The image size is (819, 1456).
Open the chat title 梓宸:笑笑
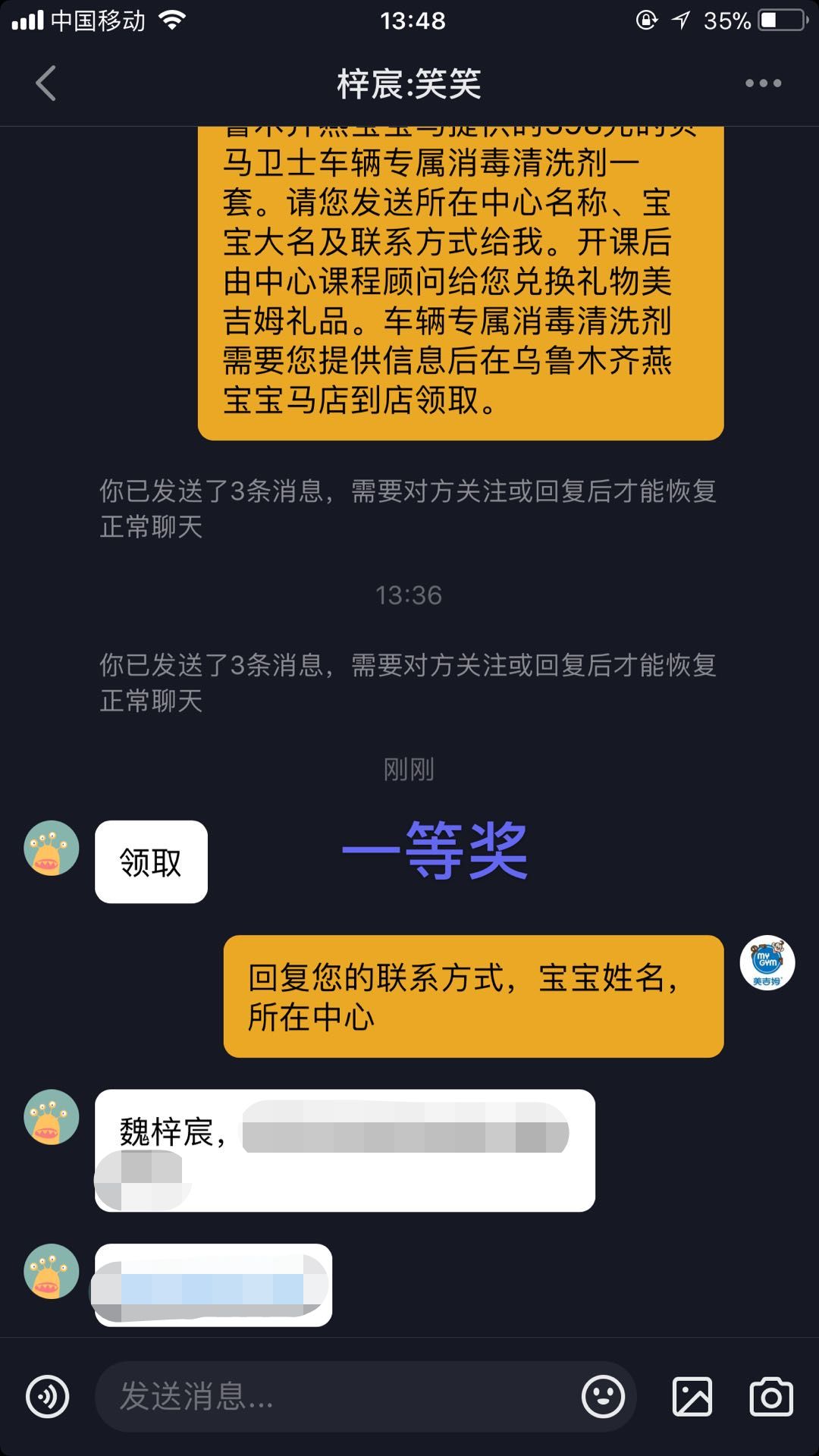point(409,85)
